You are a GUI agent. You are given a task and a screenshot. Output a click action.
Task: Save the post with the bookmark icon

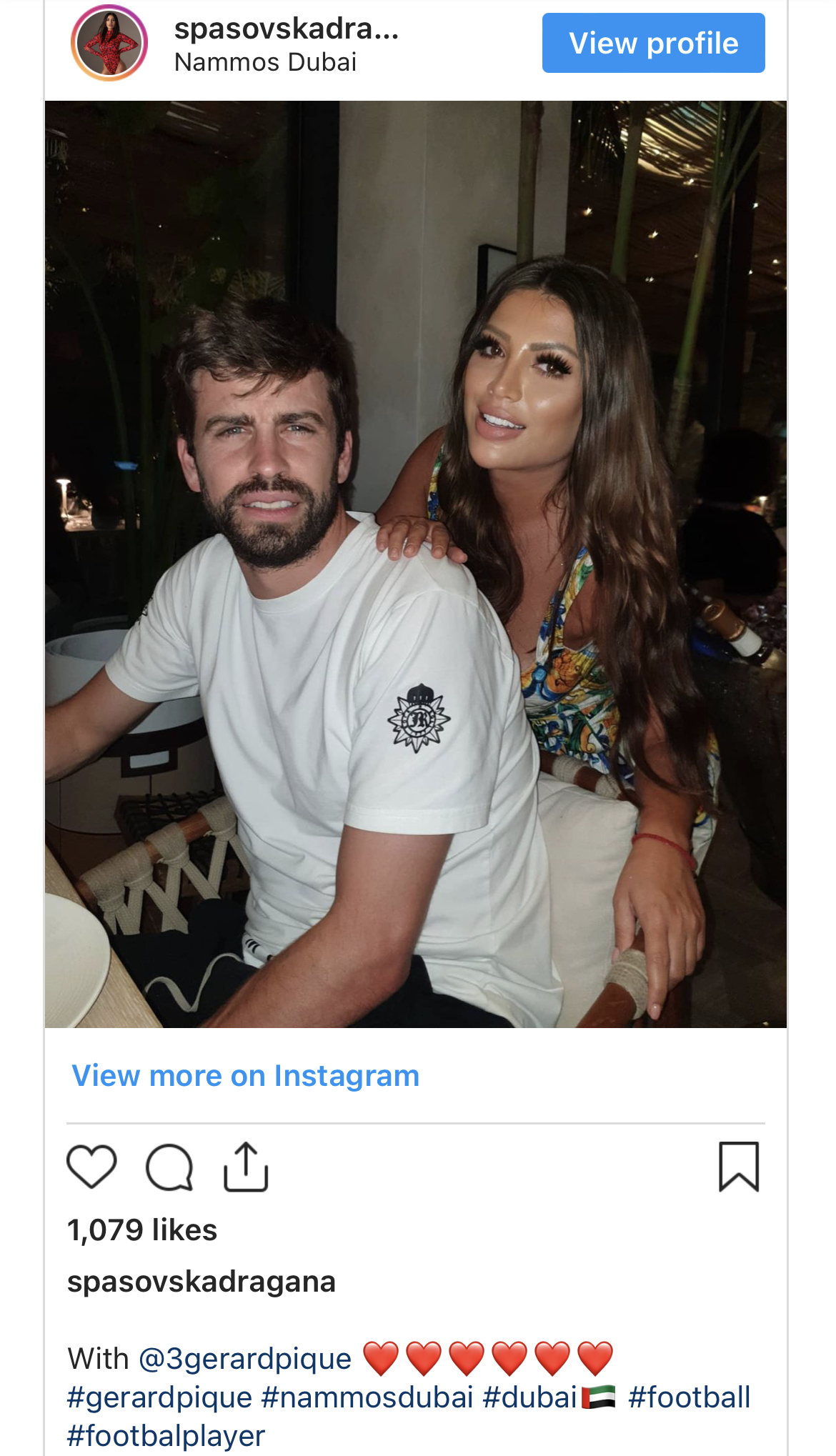coord(738,1167)
